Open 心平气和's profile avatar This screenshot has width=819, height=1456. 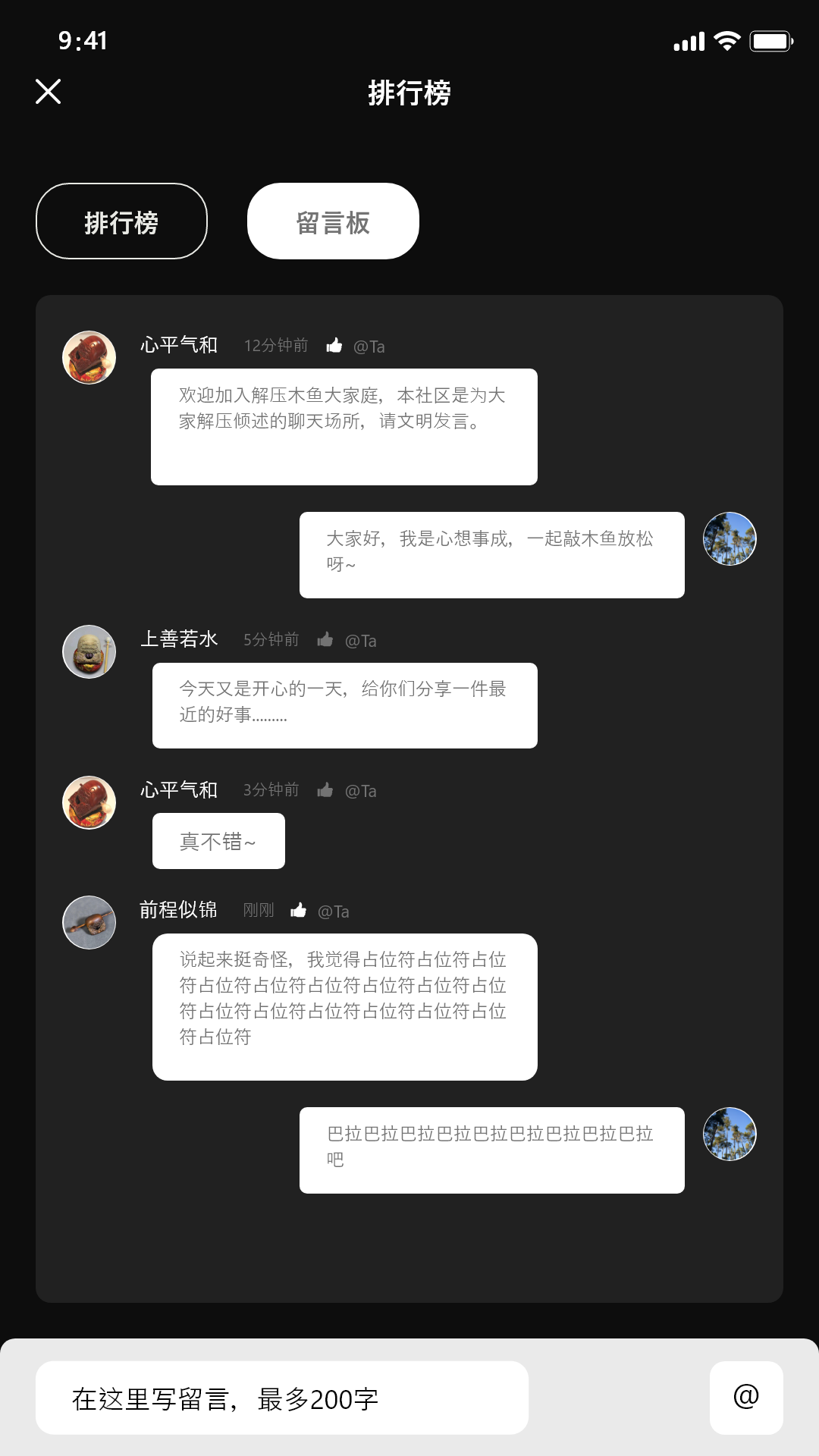pyautogui.click(x=89, y=357)
